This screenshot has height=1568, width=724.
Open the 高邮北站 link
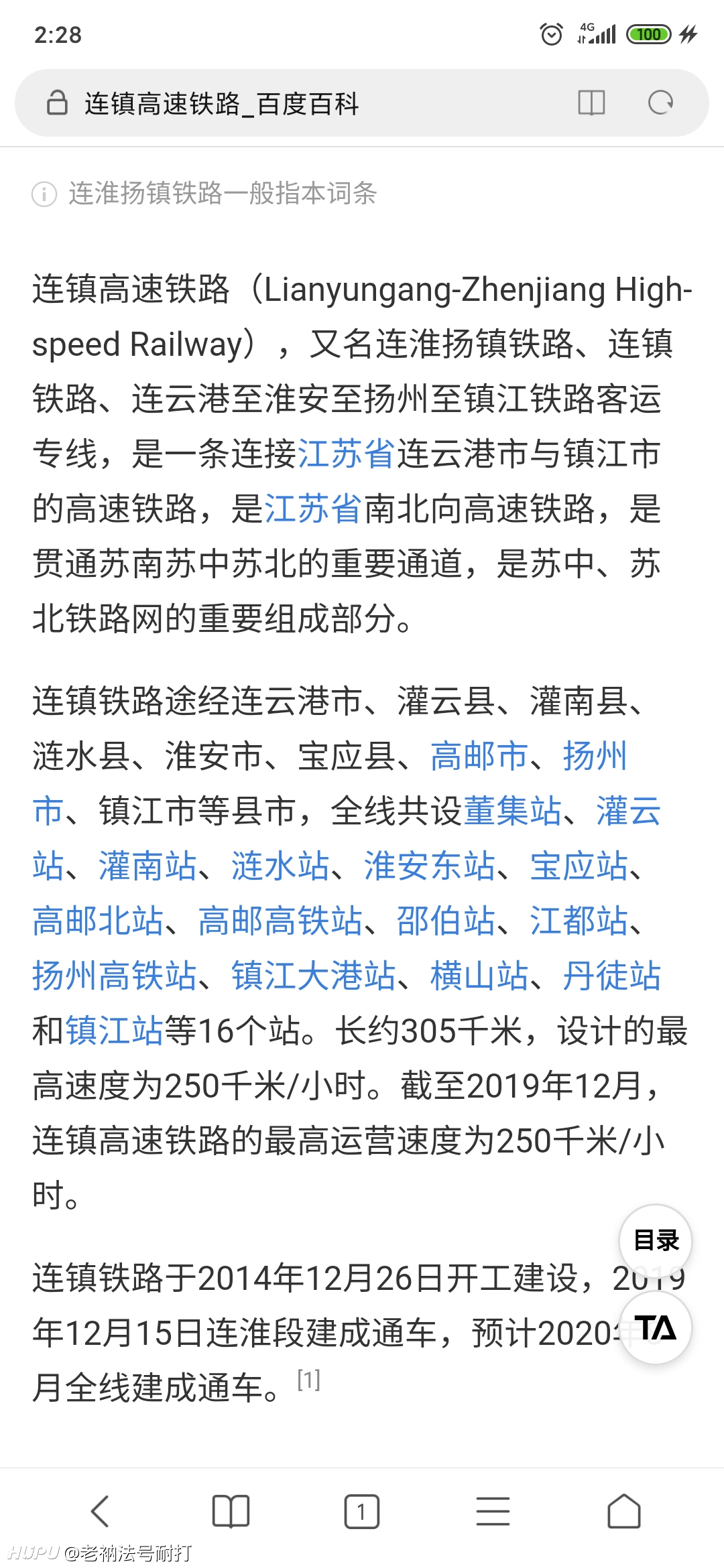click(x=98, y=921)
